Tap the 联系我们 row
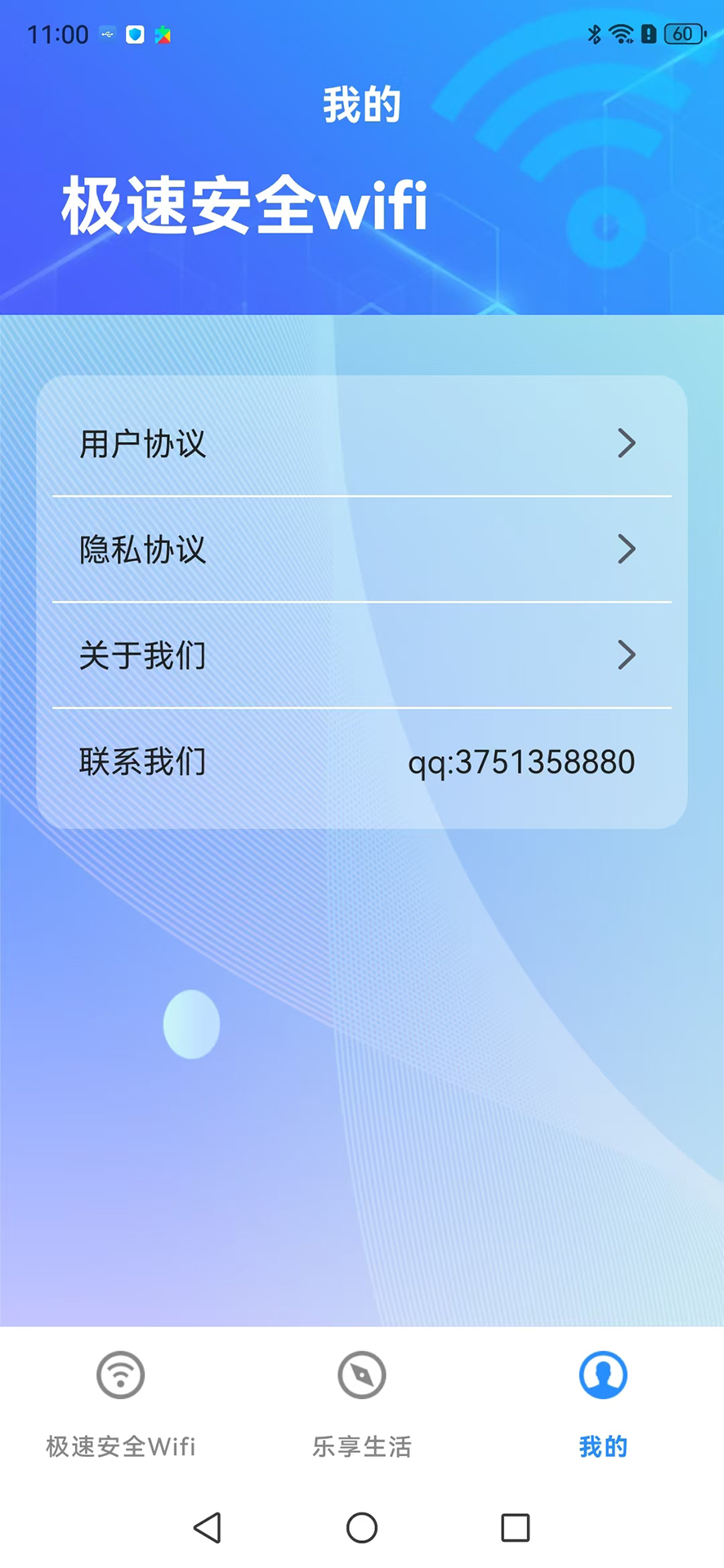The image size is (724, 1568). [145, 761]
